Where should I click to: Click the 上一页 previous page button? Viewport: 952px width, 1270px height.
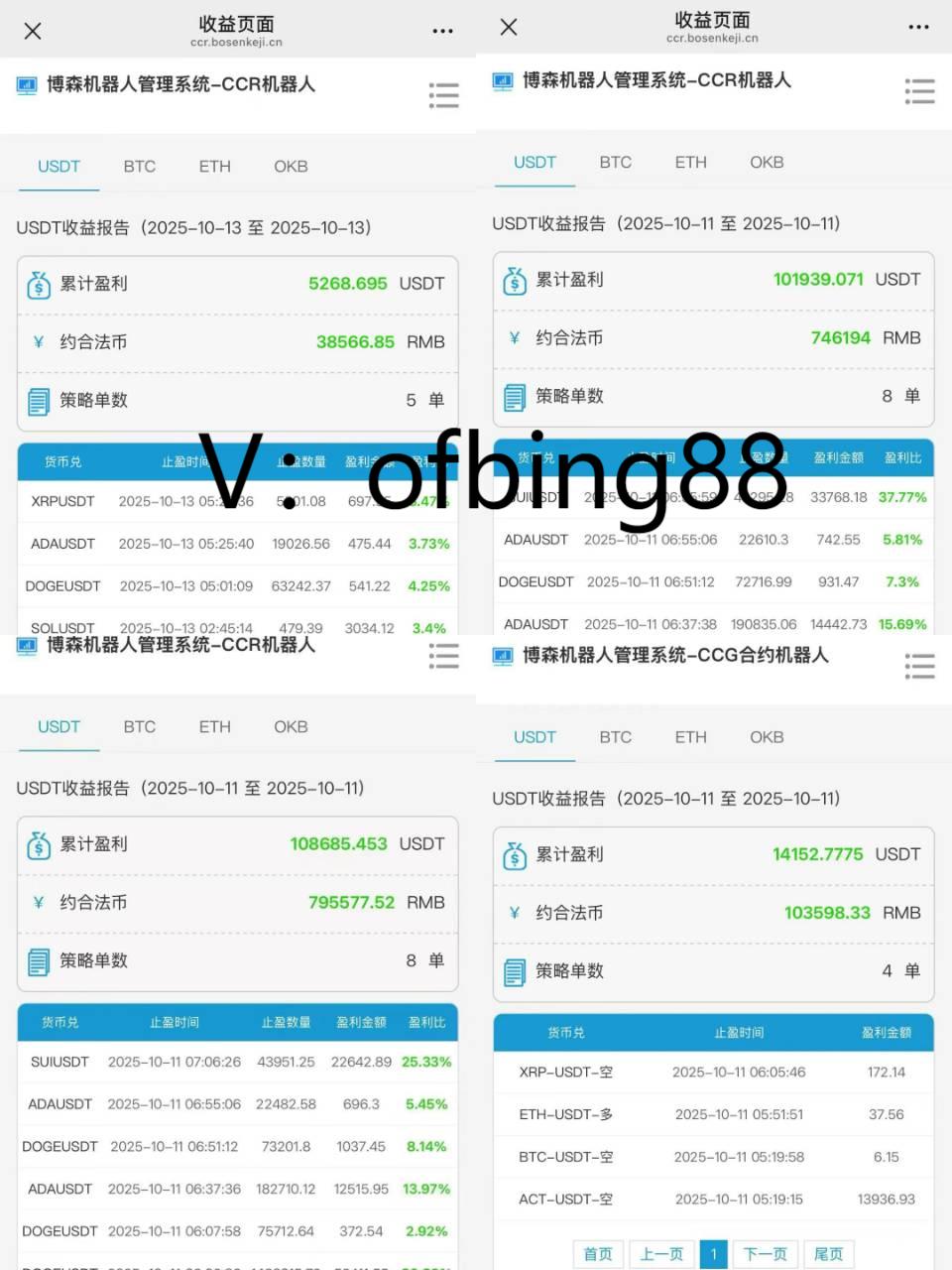[x=660, y=1253]
